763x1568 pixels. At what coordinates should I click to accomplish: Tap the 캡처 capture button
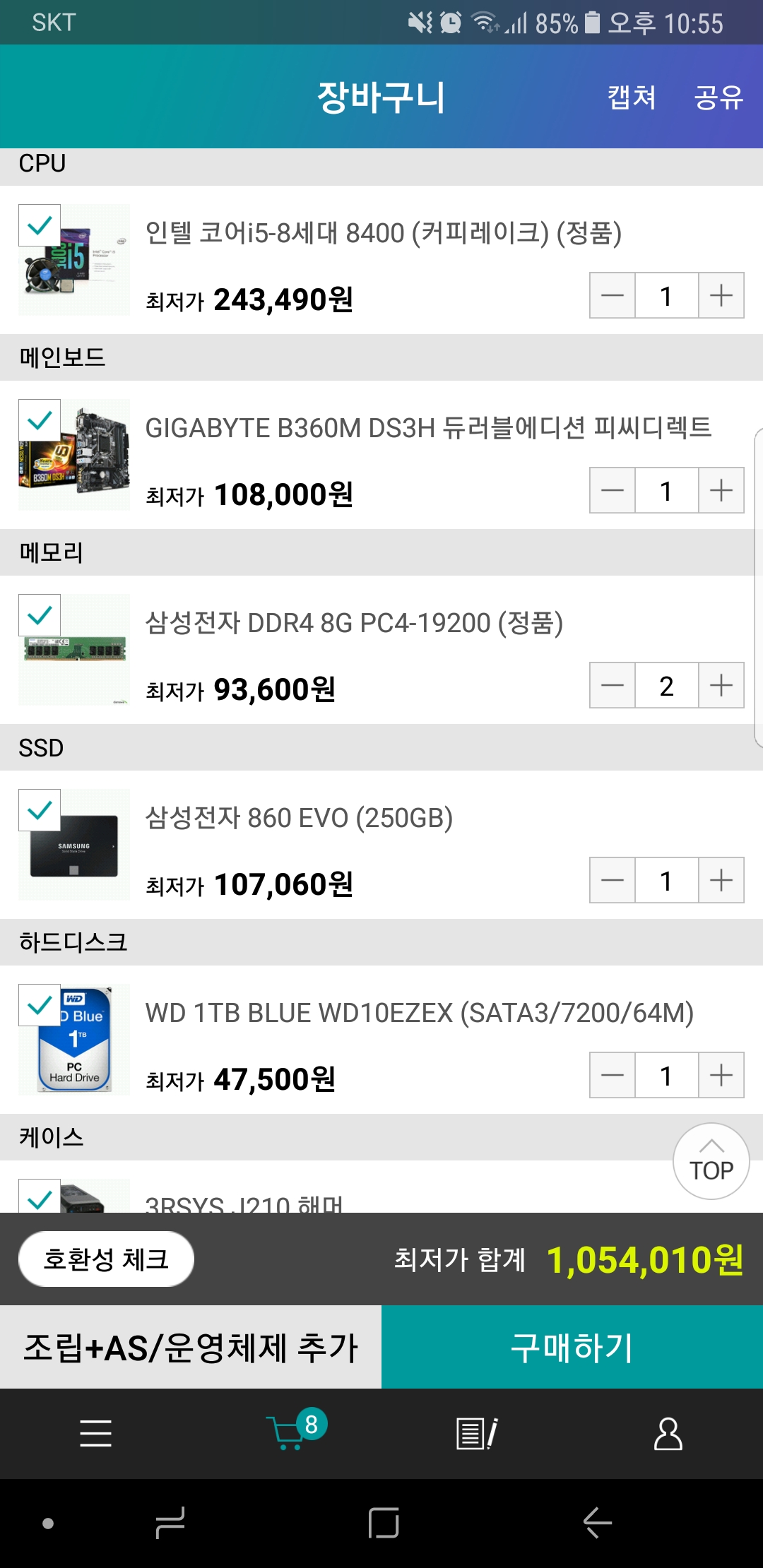pyautogui.click(x=632, y=97)
